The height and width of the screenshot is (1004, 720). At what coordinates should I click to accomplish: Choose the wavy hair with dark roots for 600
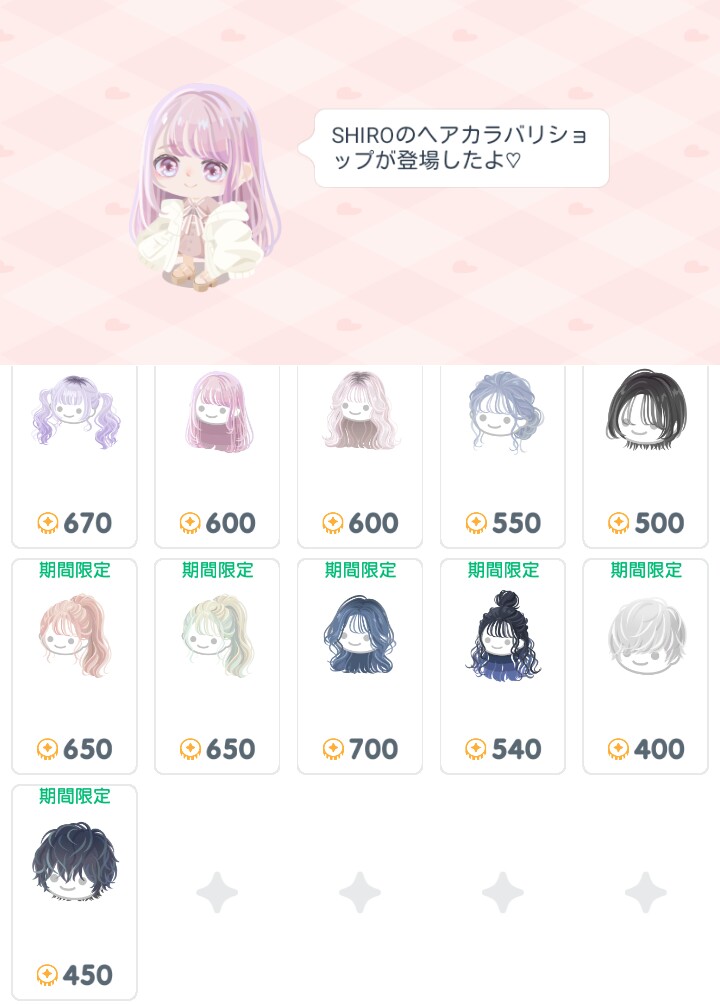(360, 455)
